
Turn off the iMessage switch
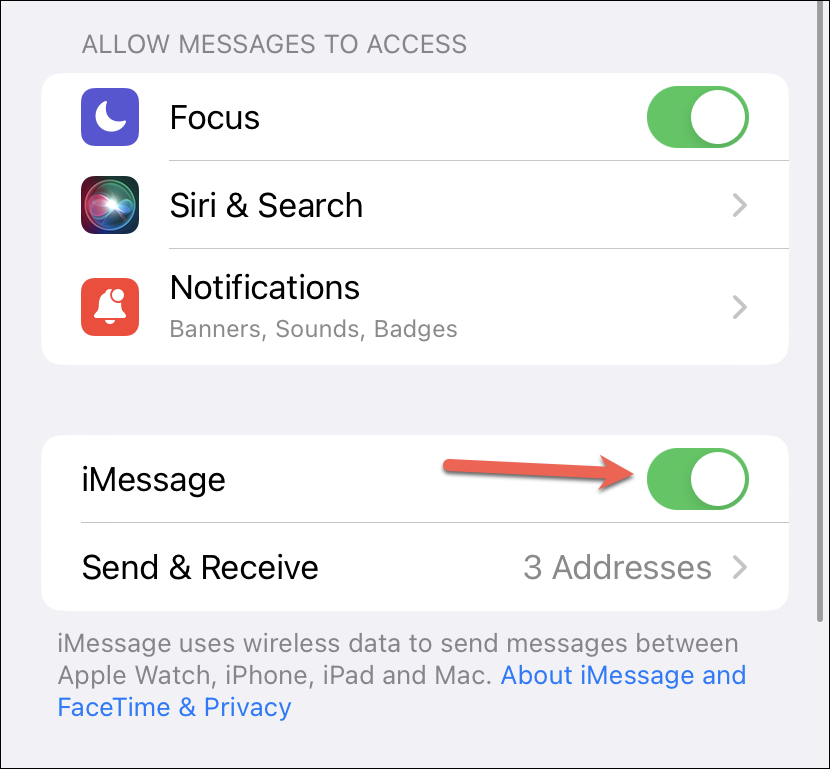tap(697, 479)
